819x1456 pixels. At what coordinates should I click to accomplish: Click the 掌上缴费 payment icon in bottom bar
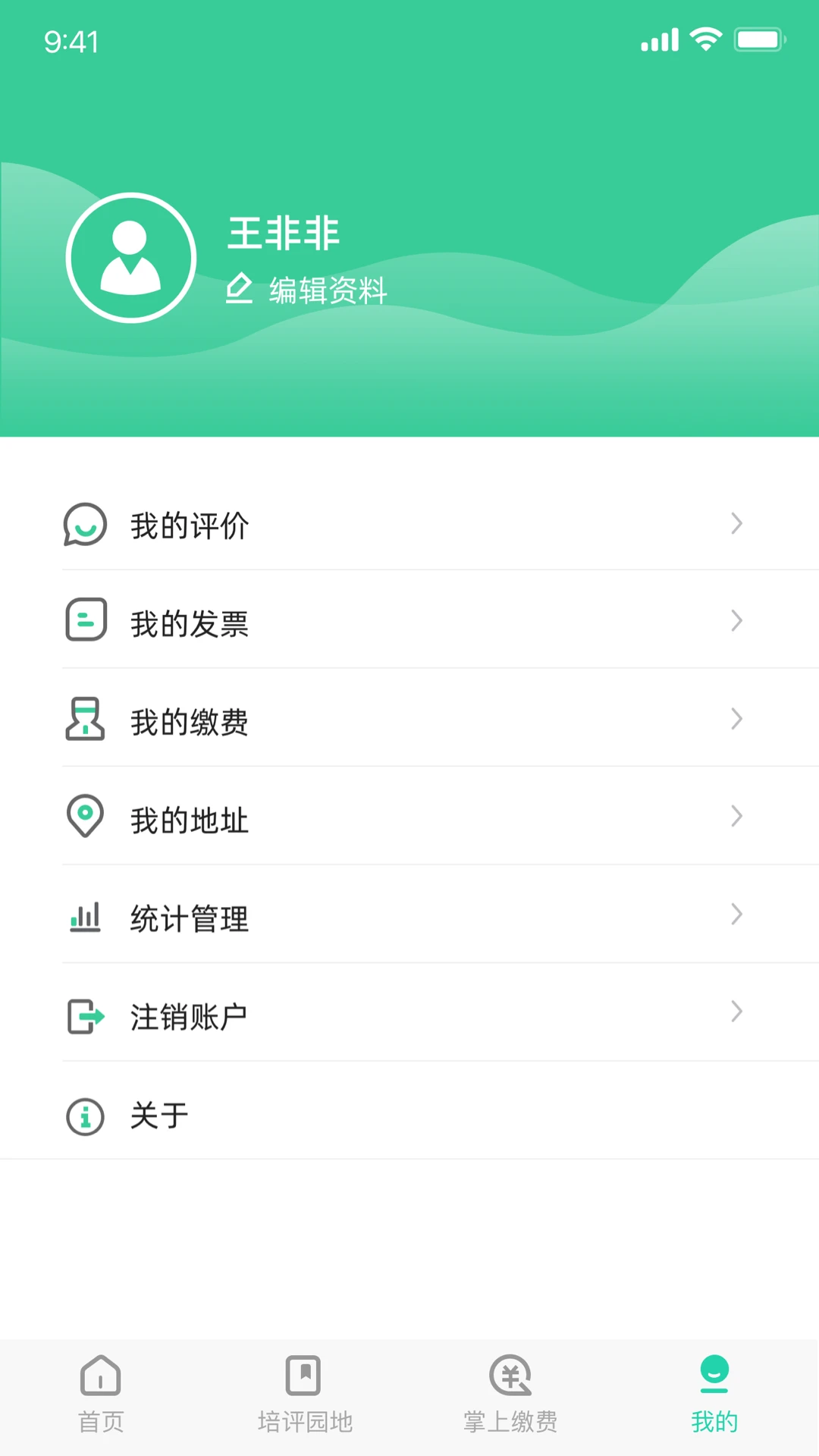[x=510, y=1376]
